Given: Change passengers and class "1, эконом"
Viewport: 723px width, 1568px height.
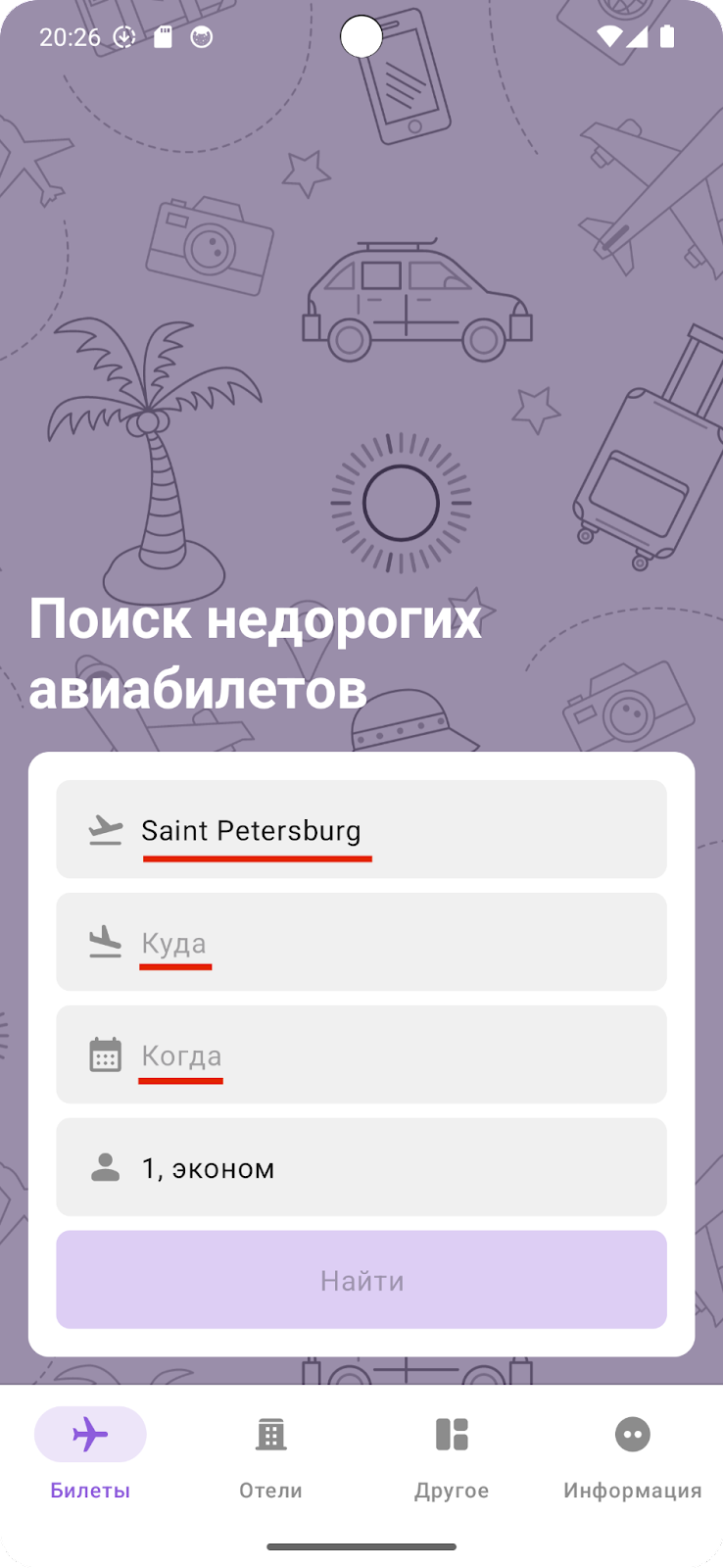Looking at the screenshot, I should pyautogui.click(x=361, y=1167).
